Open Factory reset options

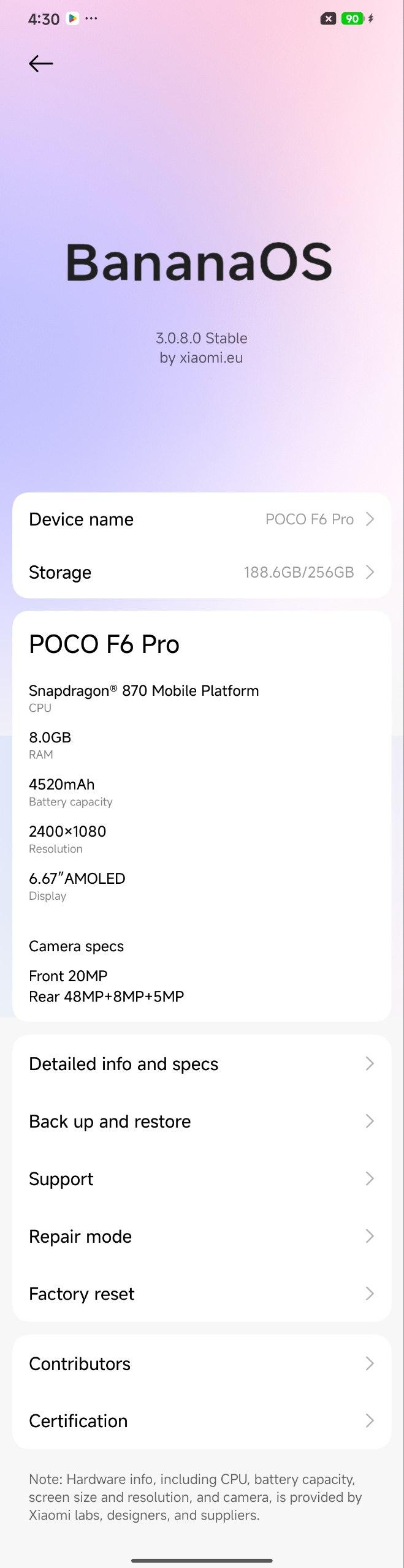[x=202, y=1294]
